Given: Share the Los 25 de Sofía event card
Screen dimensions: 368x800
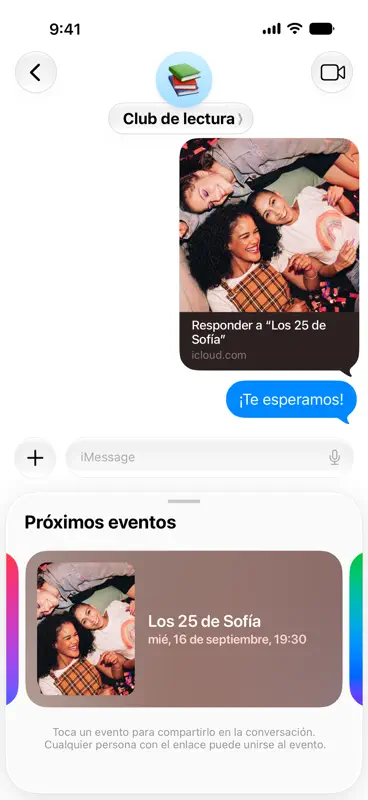Looking at the screenshot, I should pyautogui.click(x=184, y=629).
